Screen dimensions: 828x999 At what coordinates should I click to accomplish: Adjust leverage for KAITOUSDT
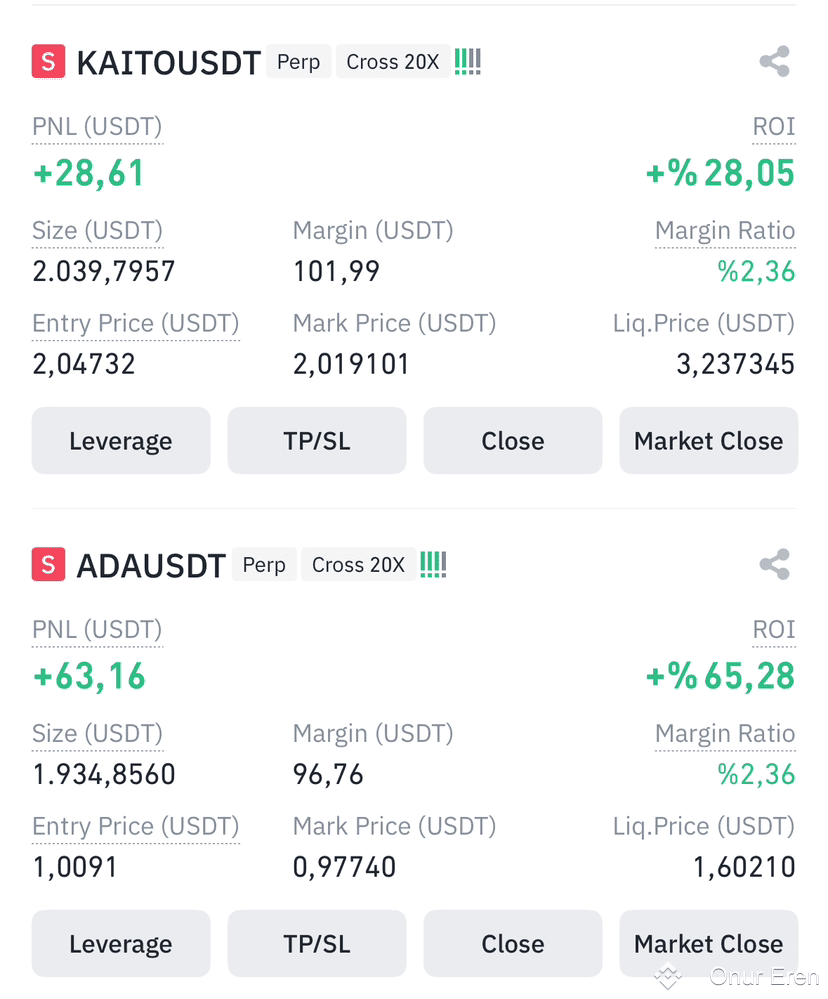(121, 441)
